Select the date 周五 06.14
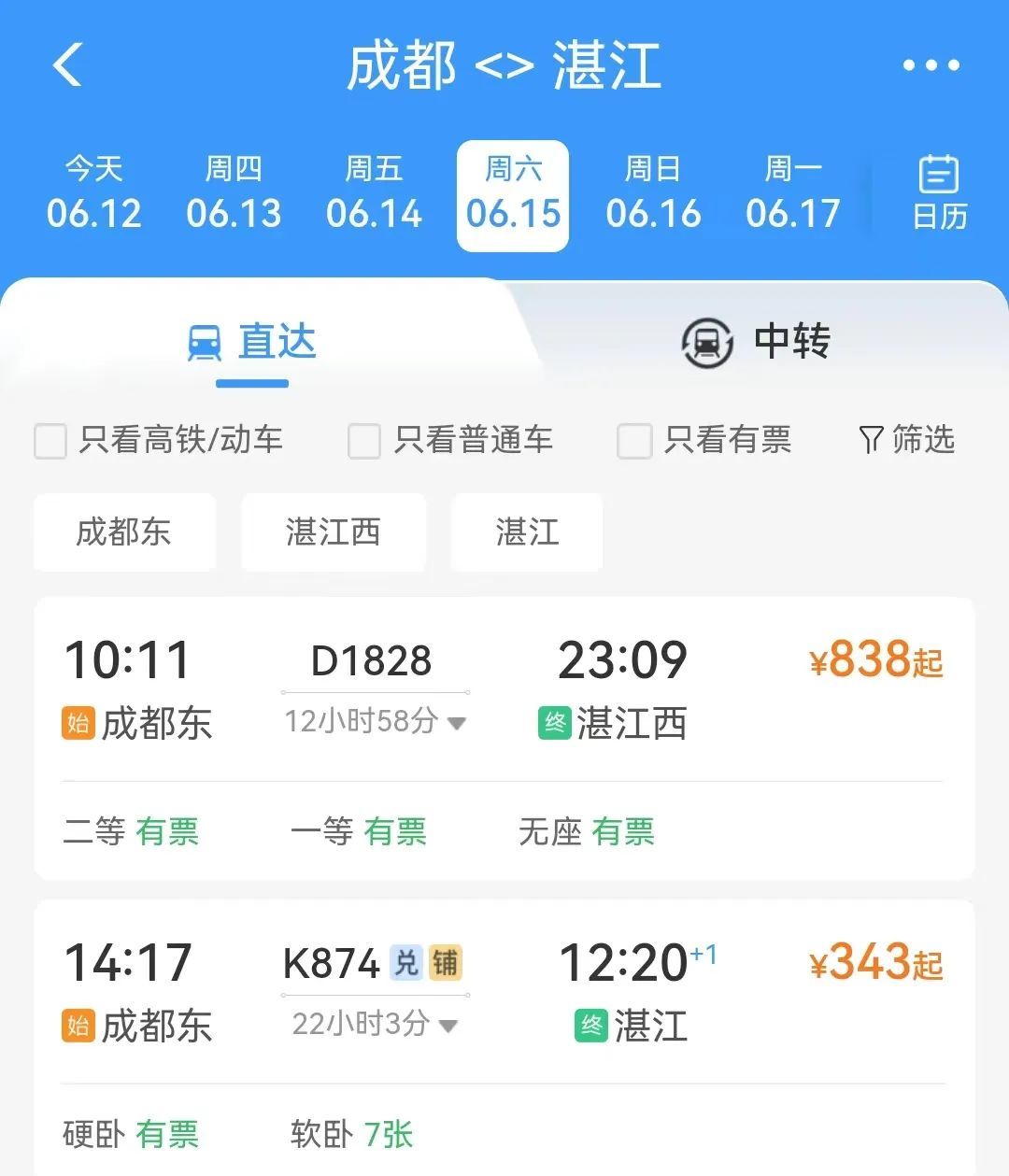1009x1176 pixels. 374,194
